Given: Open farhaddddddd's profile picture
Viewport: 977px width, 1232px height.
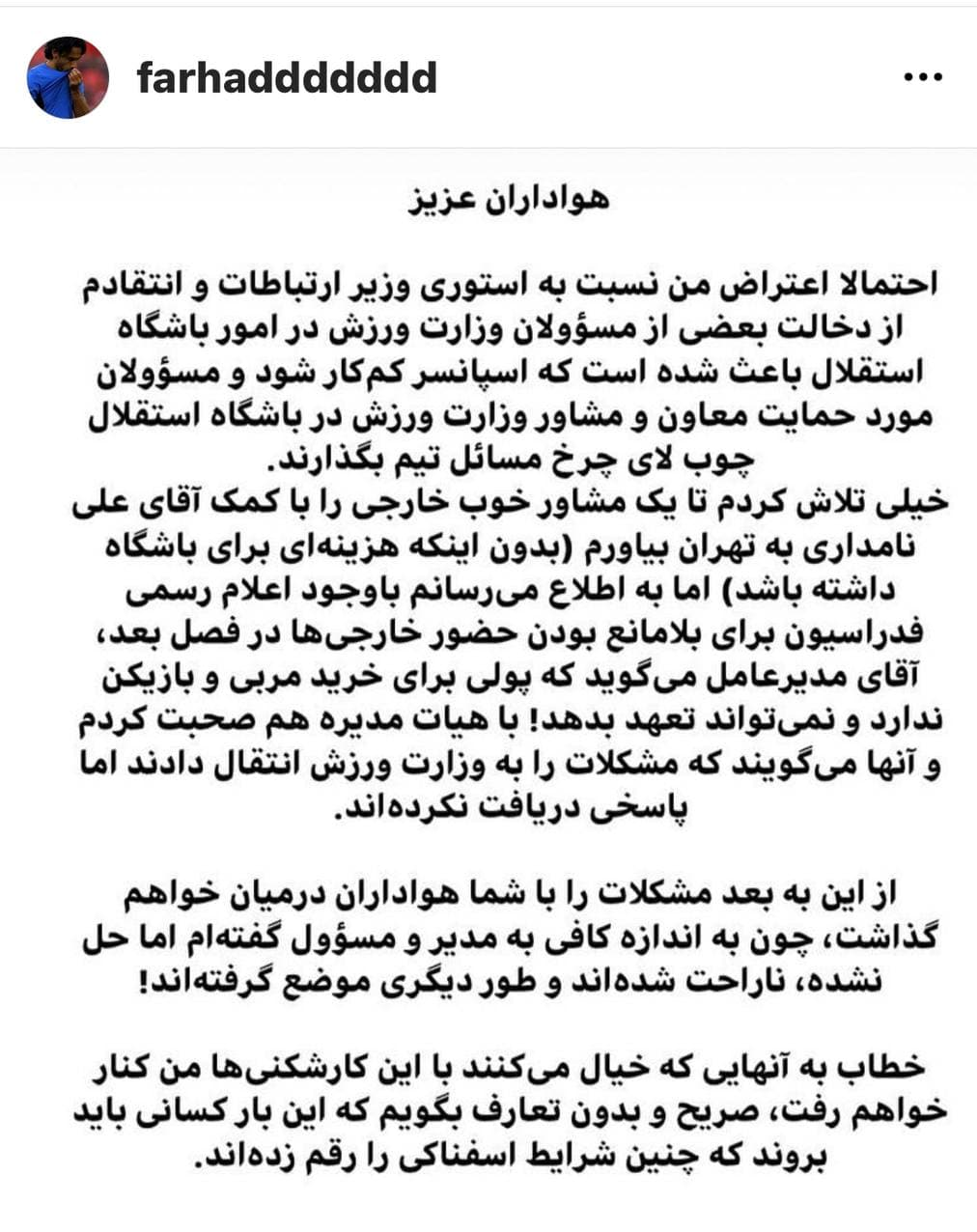Looking at the screenshot, I should (x=67, y=77).
